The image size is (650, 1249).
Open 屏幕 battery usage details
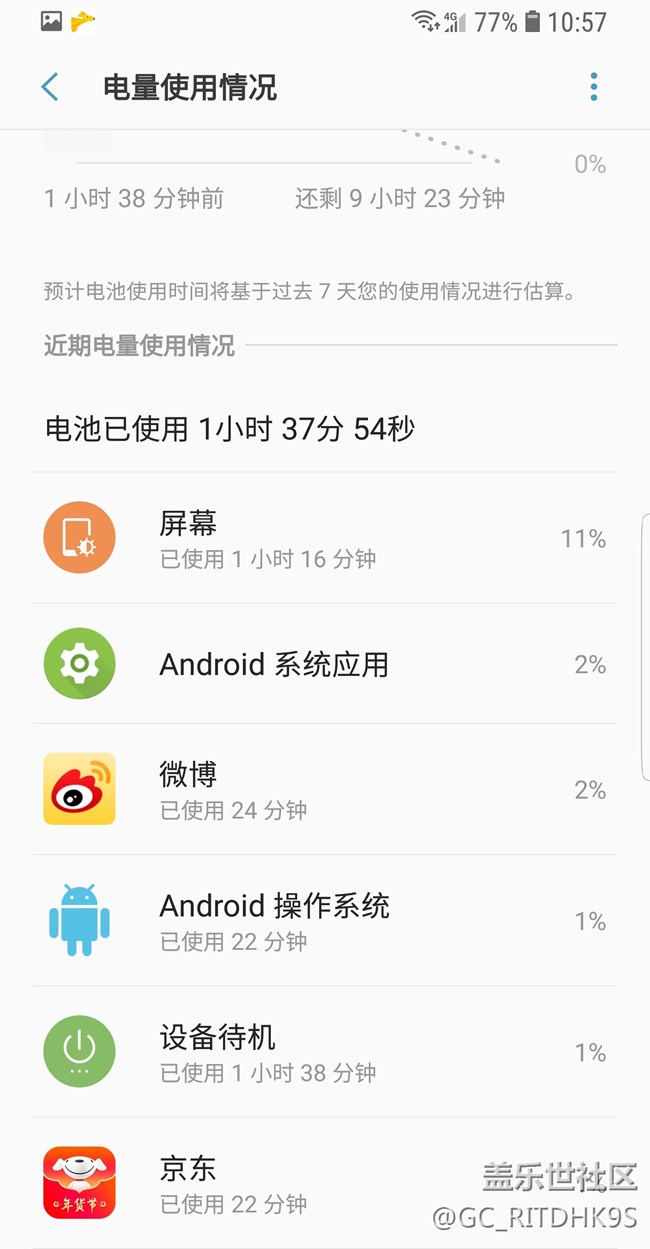(325, 538)
